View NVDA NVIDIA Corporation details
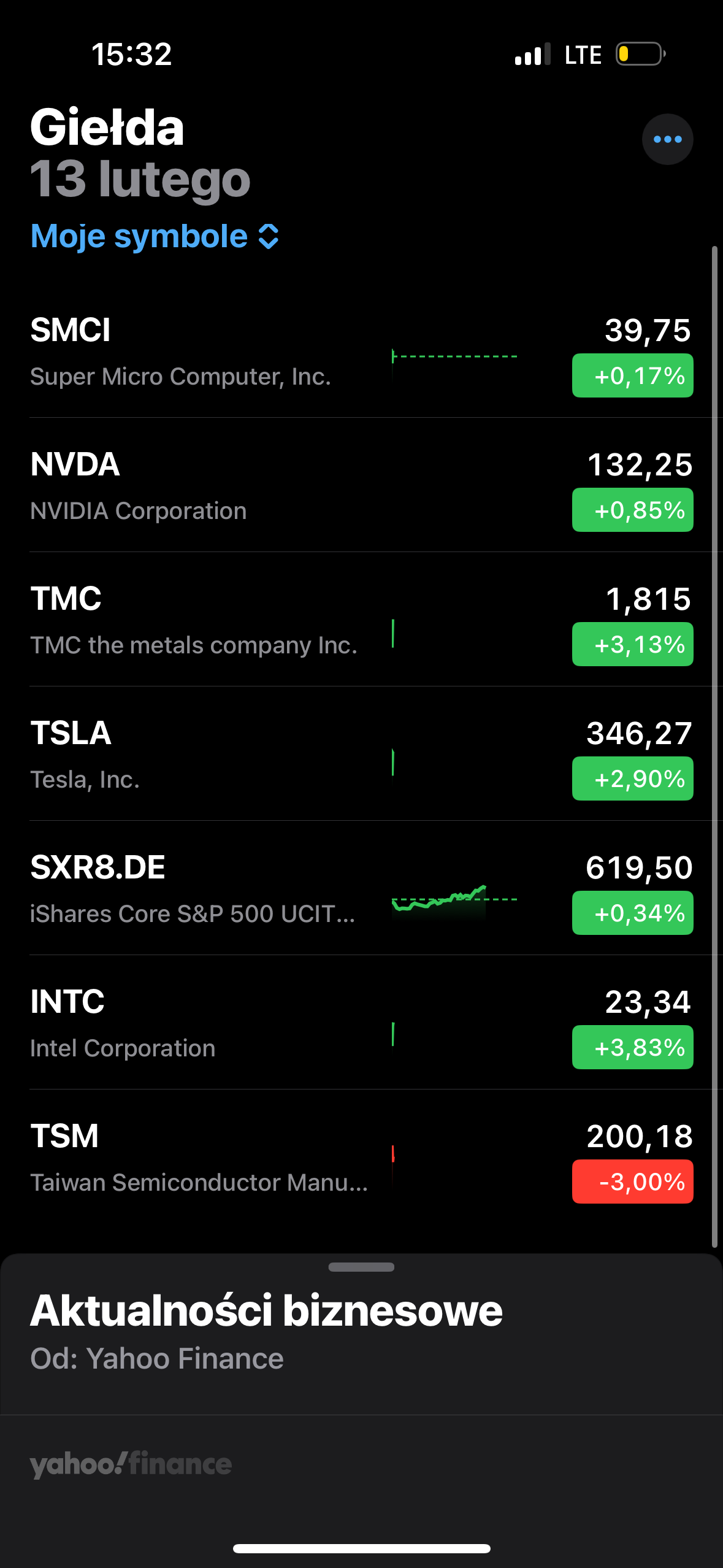The width and height of the screenshot is (723, 1568). 184,486
